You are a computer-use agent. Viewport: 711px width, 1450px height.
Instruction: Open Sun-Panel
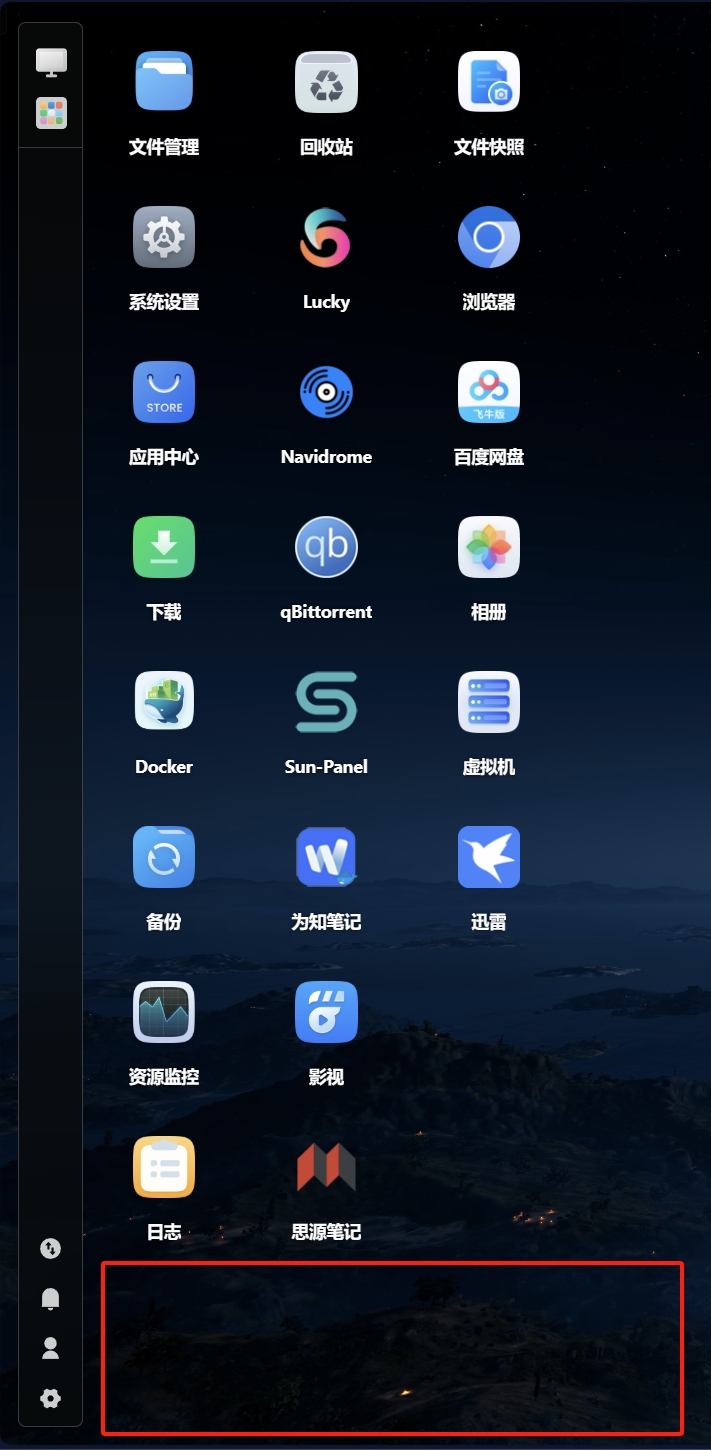click(x=326, y=702)
